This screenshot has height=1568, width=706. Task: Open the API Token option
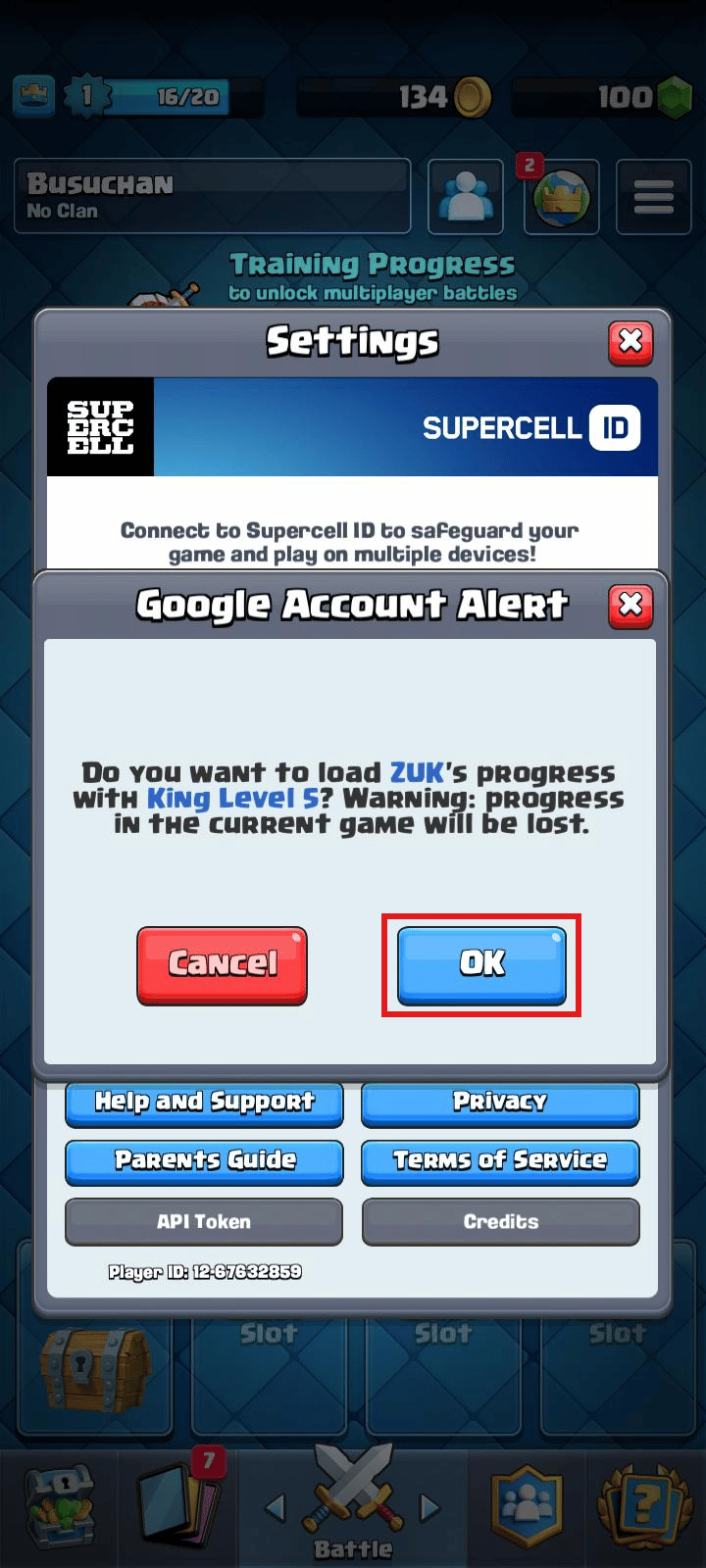coord(204,1222)
